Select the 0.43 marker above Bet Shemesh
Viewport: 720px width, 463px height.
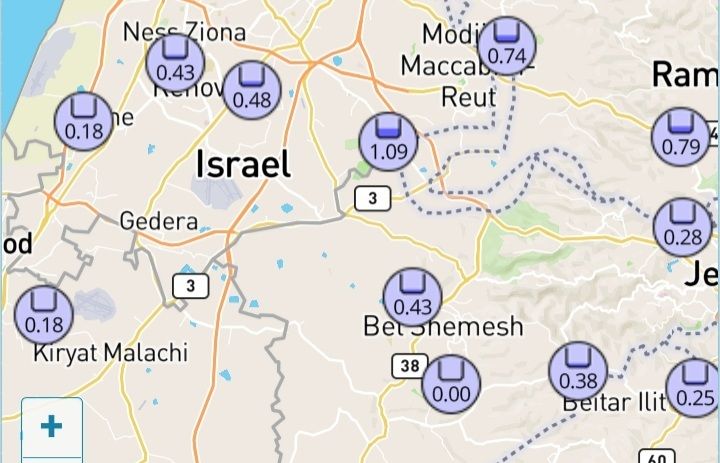(413, 297)
